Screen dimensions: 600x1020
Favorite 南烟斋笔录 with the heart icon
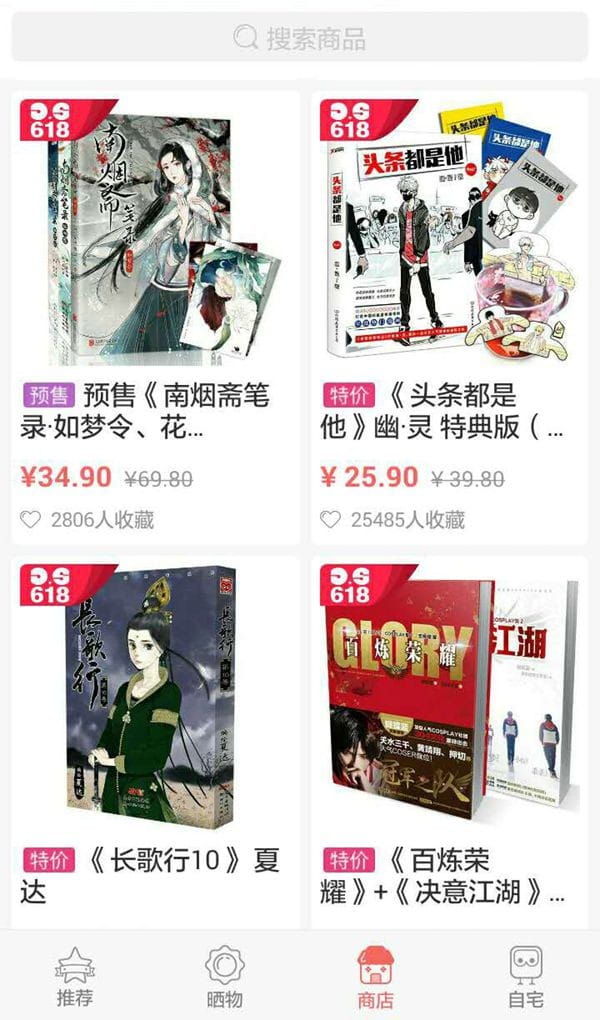point(31,520)
